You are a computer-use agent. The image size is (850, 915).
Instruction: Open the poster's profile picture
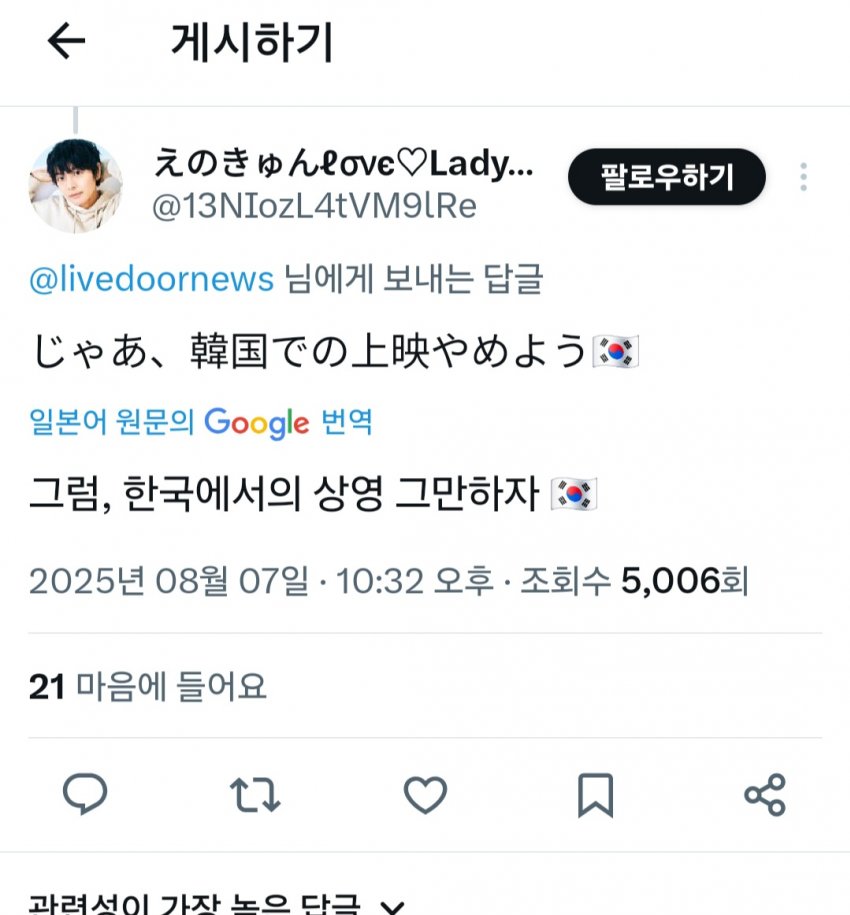click(x=76, y=187)
